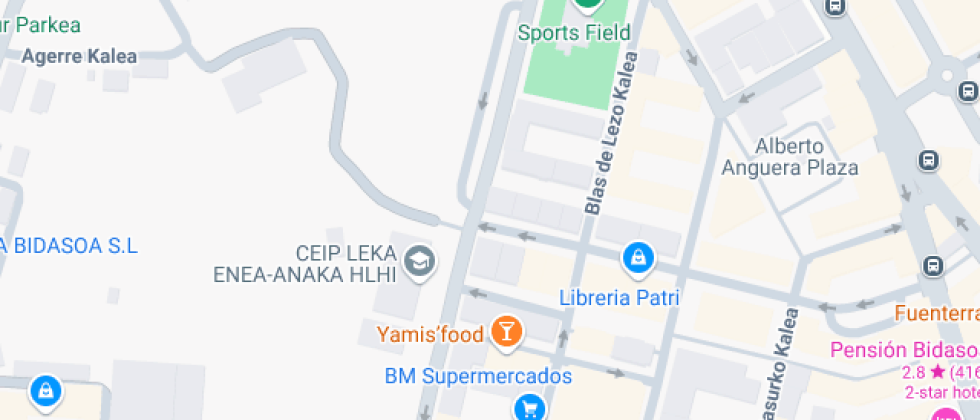Select the Yamis'food bar marker
The height and width of the screenshot is (420, 980).
(x=506, y=332)
